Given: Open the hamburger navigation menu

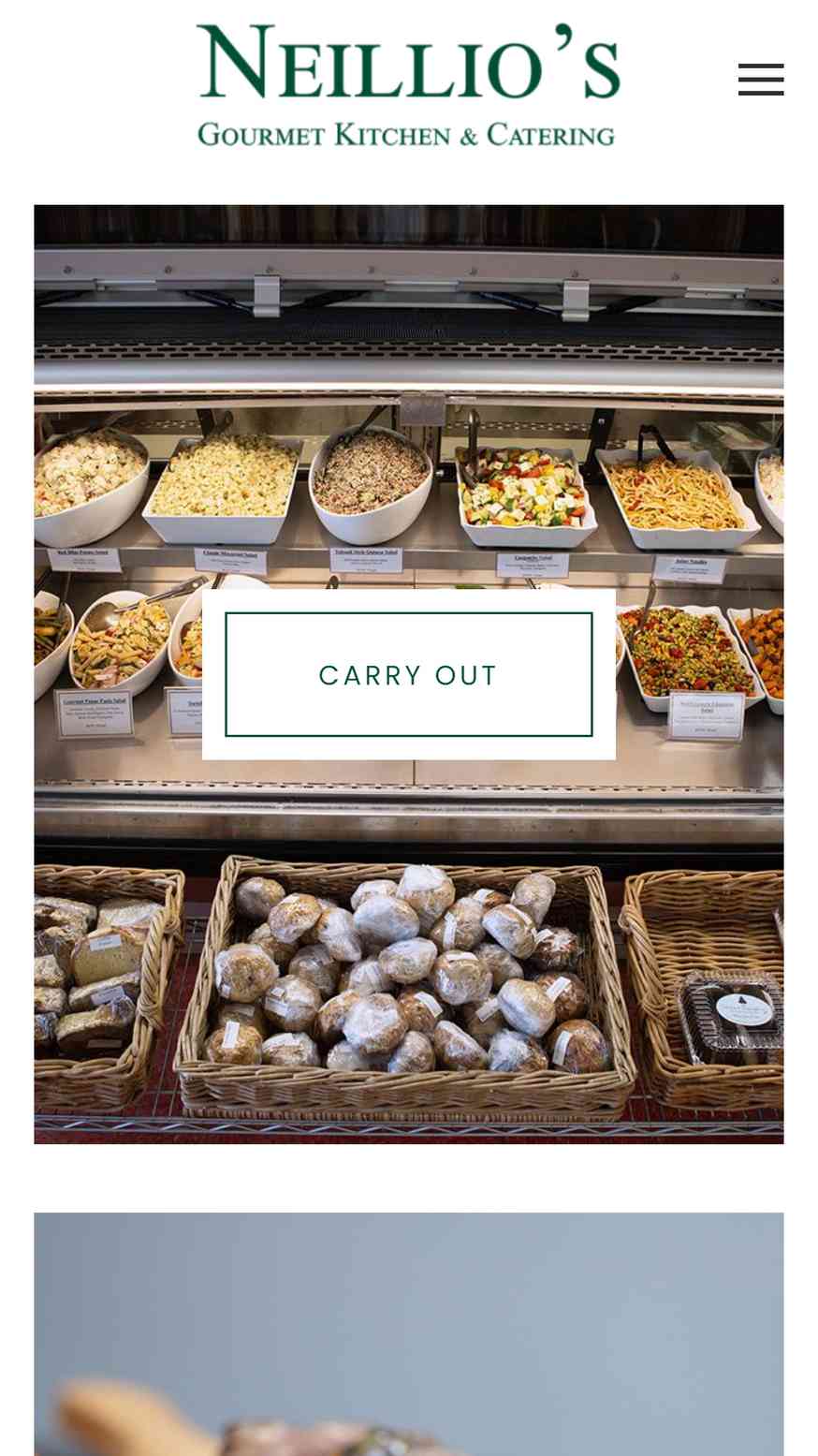Looking at the screenshot, I should point(761,80).
